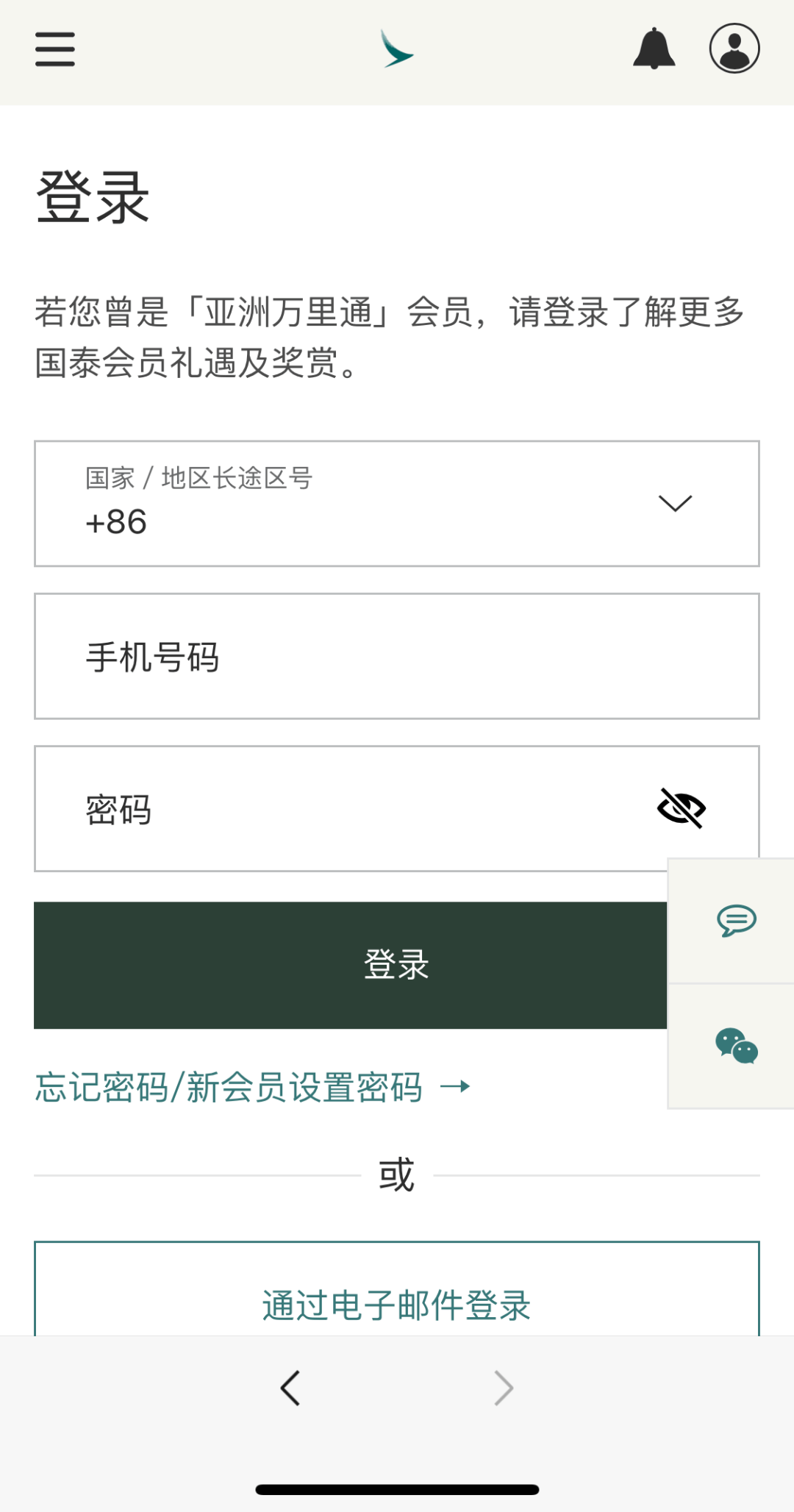Viewport: 794px width, 1512px height.
Task: Tap the green 登录 button
Action: coord(350,965)
